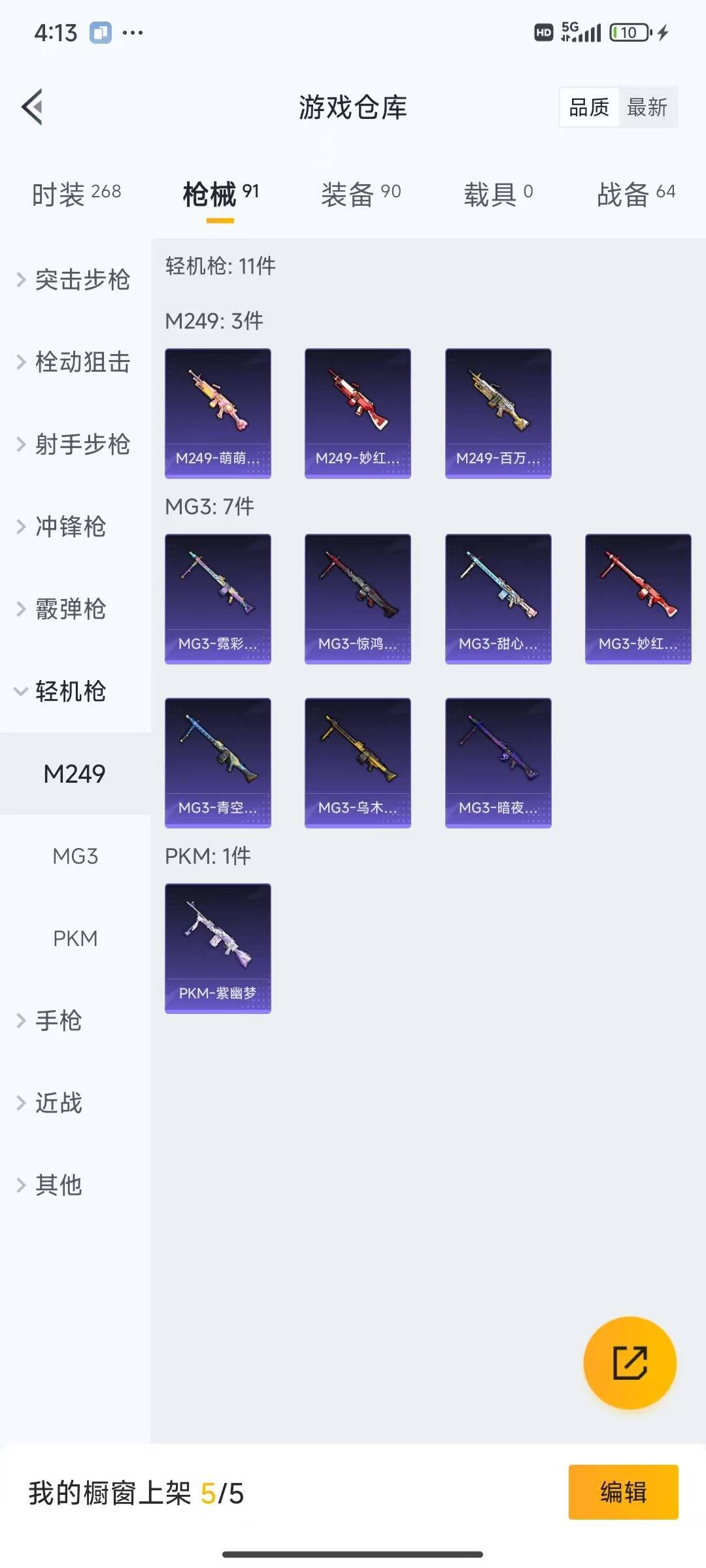The height and width of the screenshot is (1568, 706).
Task: Open the M249-萌萌 skin tile
Action: click(218, 413)
